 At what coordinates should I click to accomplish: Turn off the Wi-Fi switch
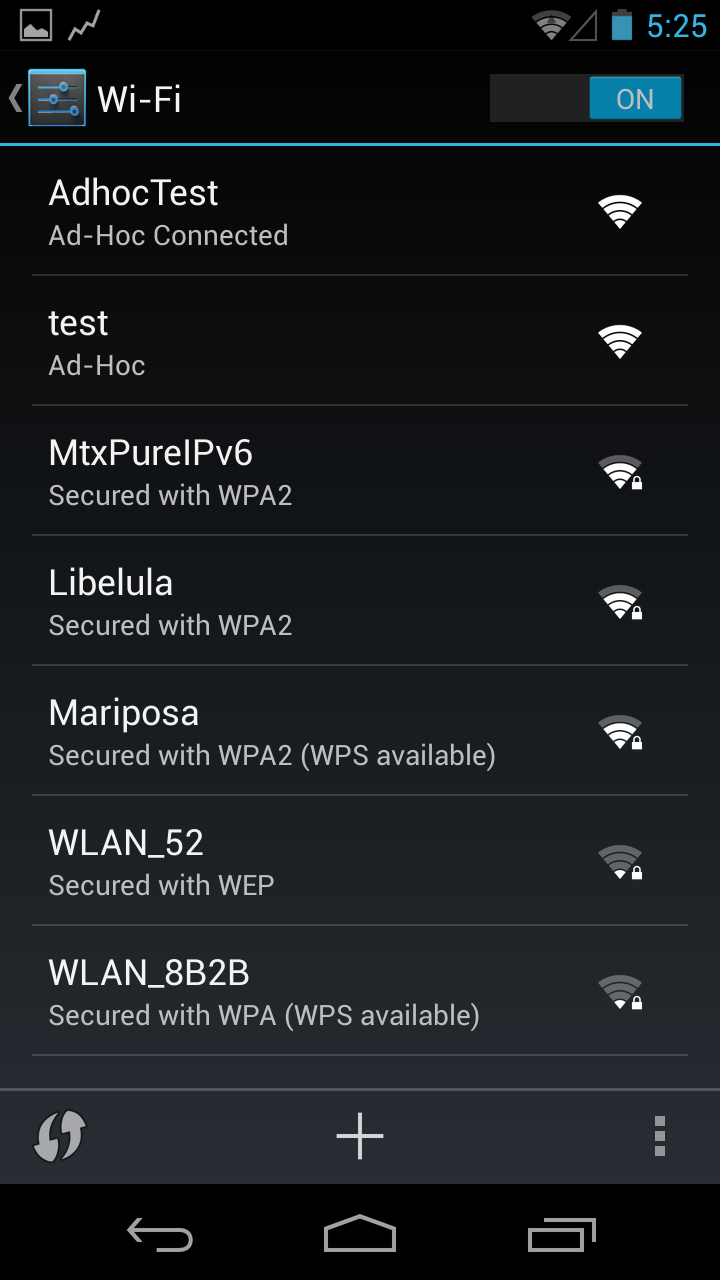point(586,99)
